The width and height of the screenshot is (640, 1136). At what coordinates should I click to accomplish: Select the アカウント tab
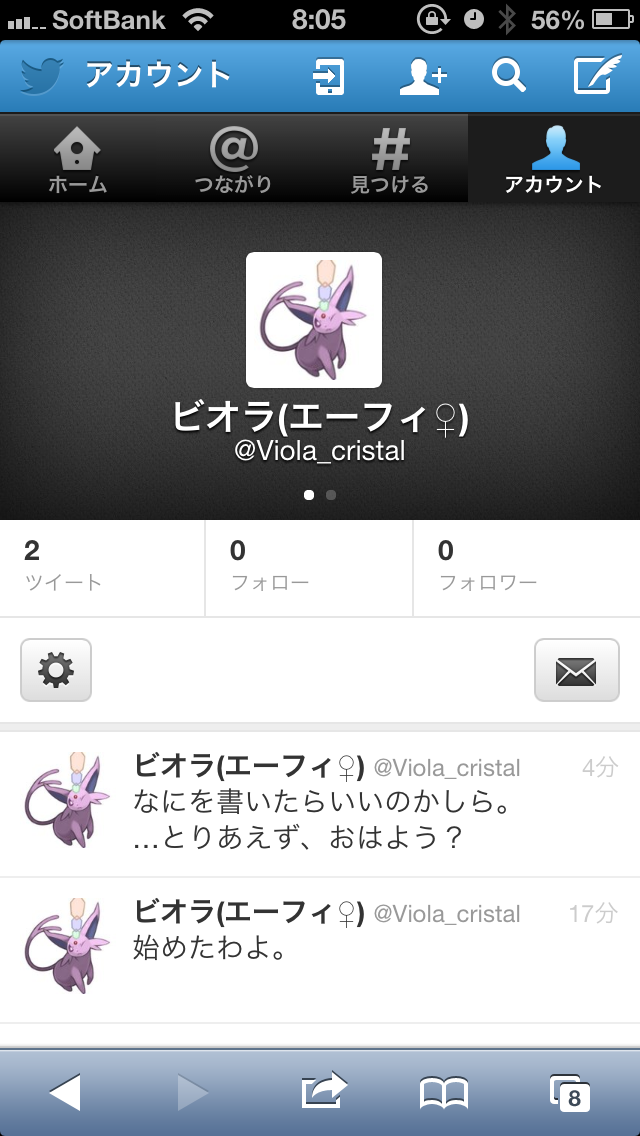click(x=554, y=159)
